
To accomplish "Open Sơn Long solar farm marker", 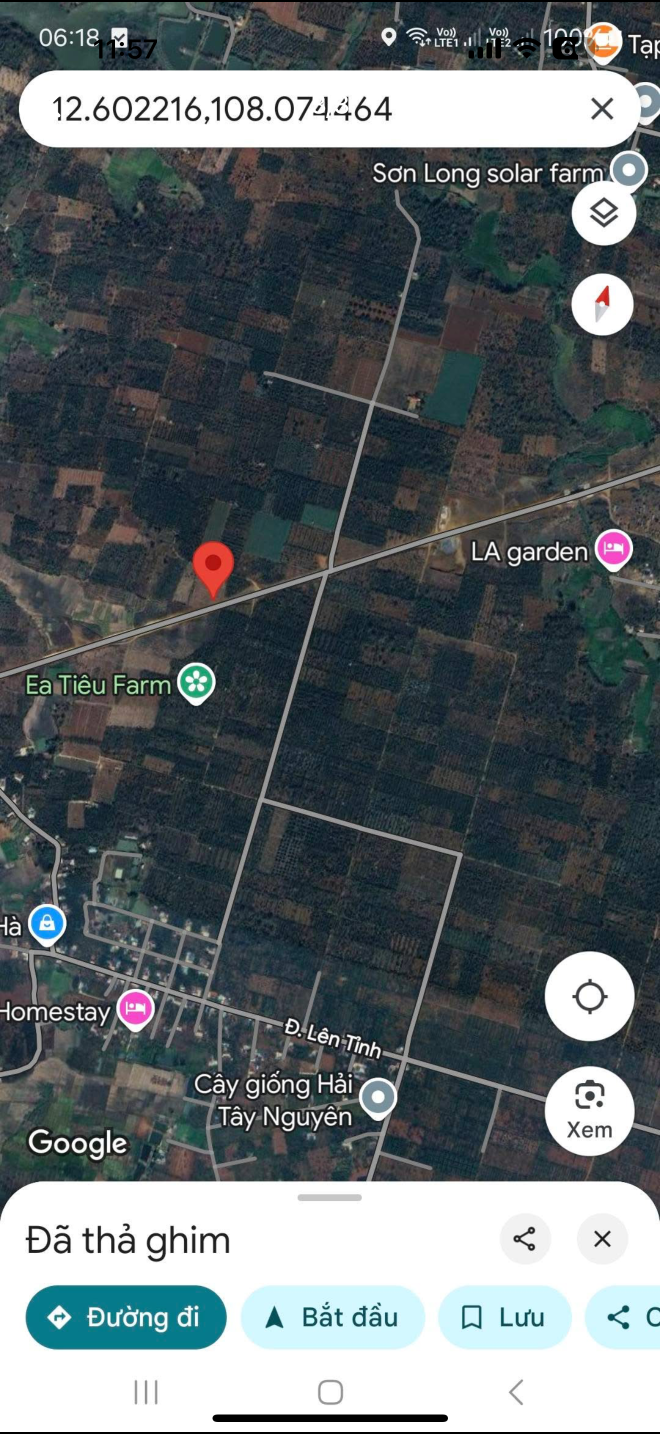I will [x=628, y=171].
